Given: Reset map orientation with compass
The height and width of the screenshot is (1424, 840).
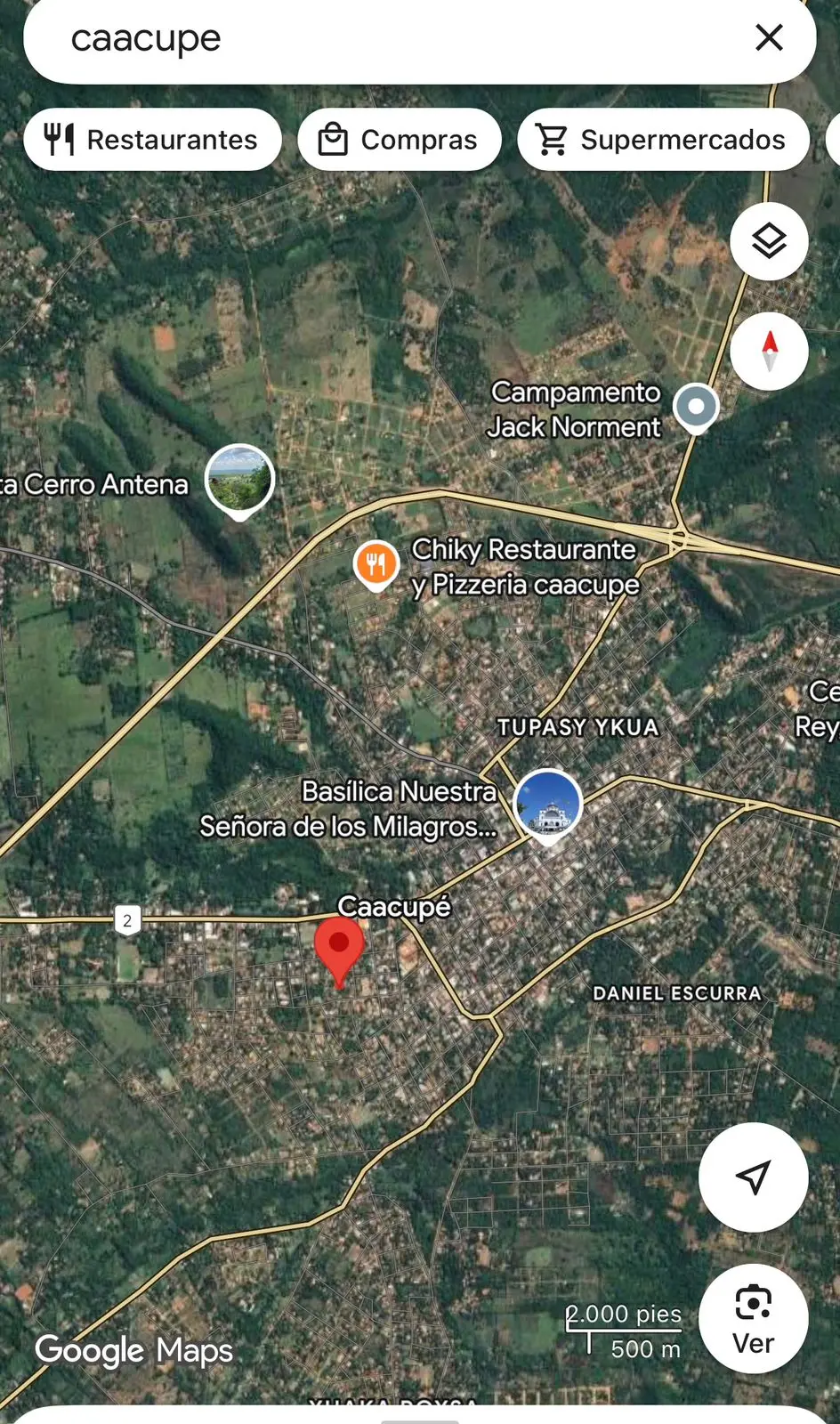Looking at the screenshot, I should pos(769,351).
